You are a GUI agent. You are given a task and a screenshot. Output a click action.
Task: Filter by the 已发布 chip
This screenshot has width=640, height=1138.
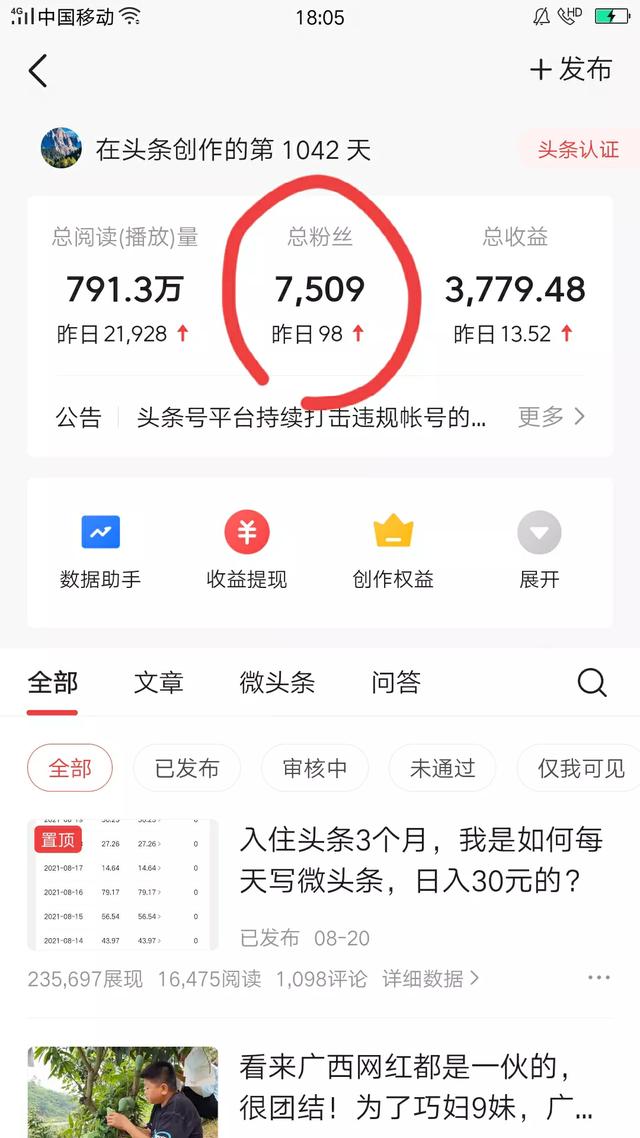[x=187, y=768]
